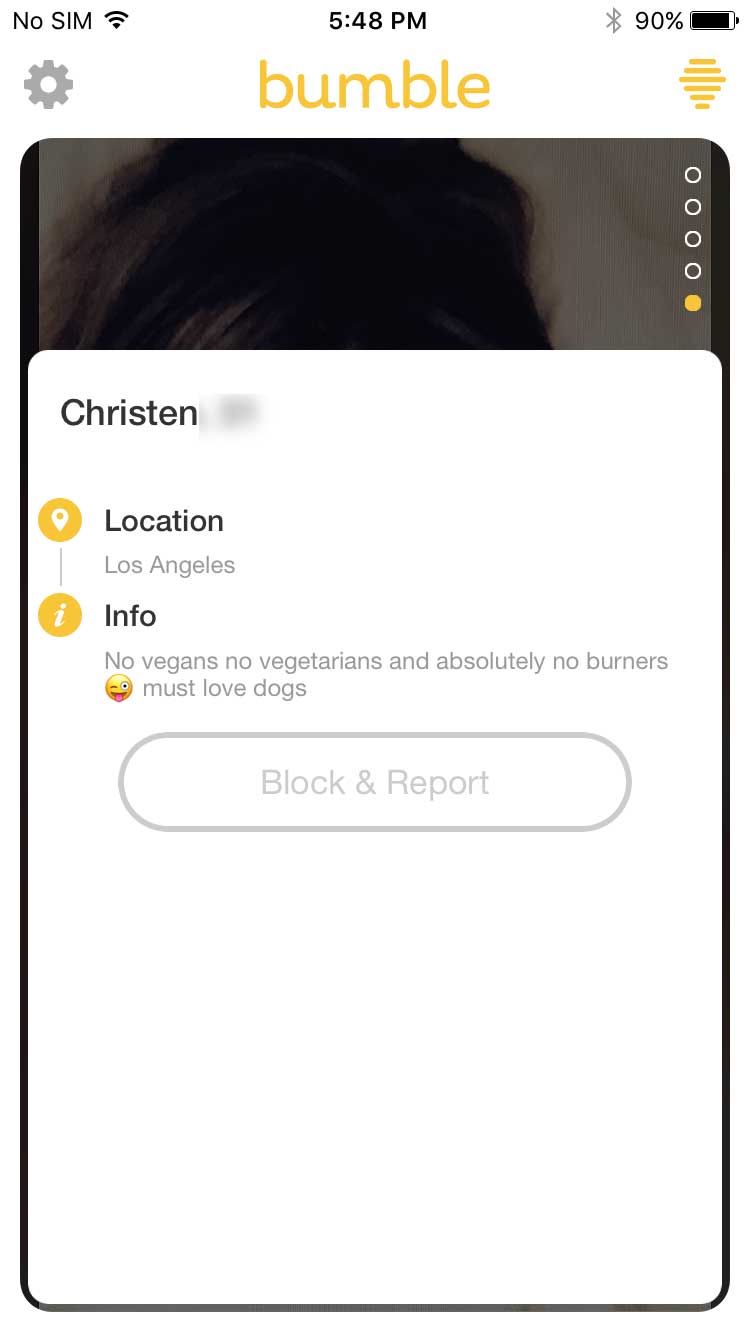Tap the beehive filter icon top right
Image resolution: width=750 pixels, height=1334 pixels.
click(x=703, y=85)
